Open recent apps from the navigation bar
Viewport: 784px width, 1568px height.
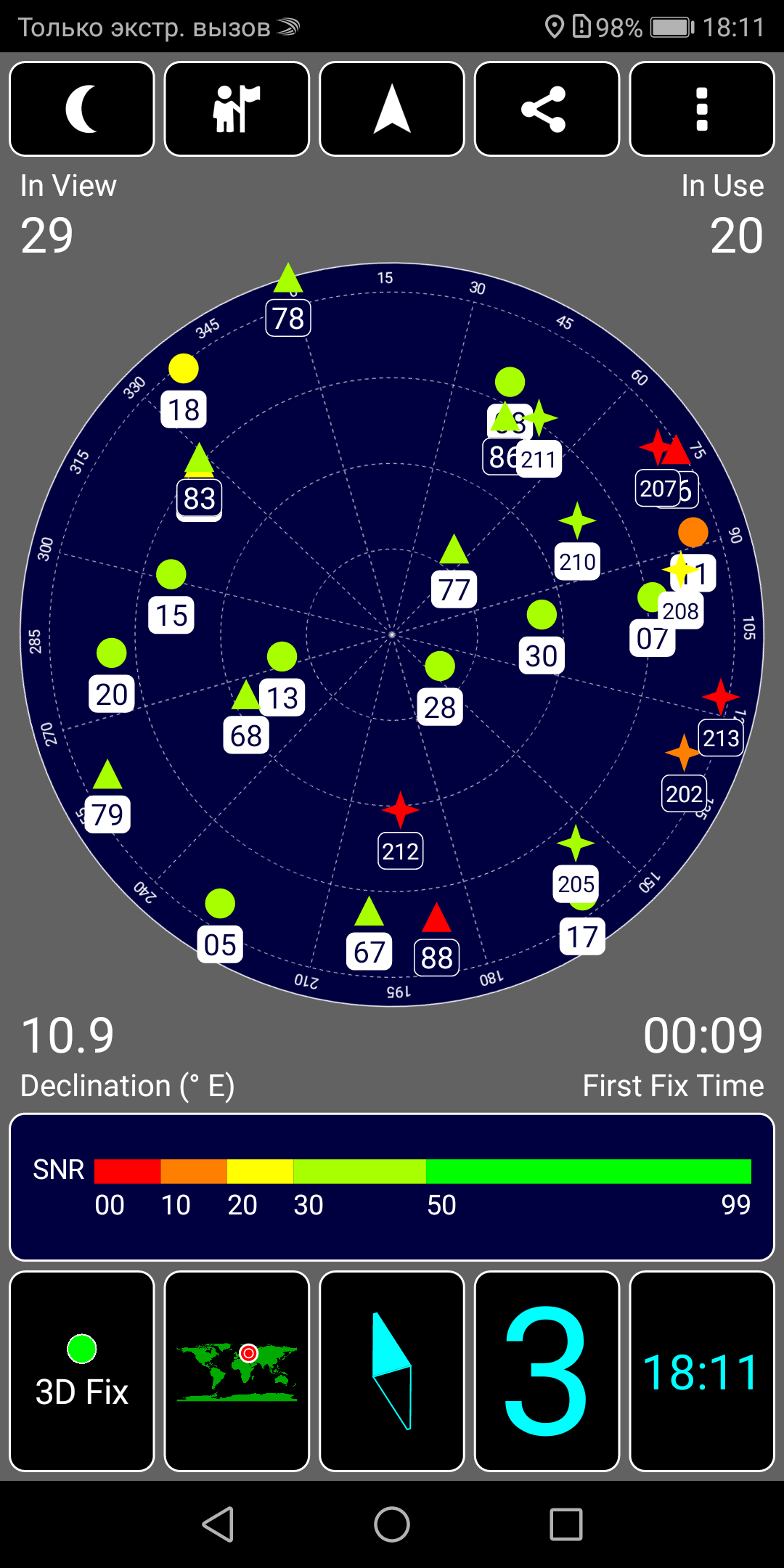[x=566, y=1524]
